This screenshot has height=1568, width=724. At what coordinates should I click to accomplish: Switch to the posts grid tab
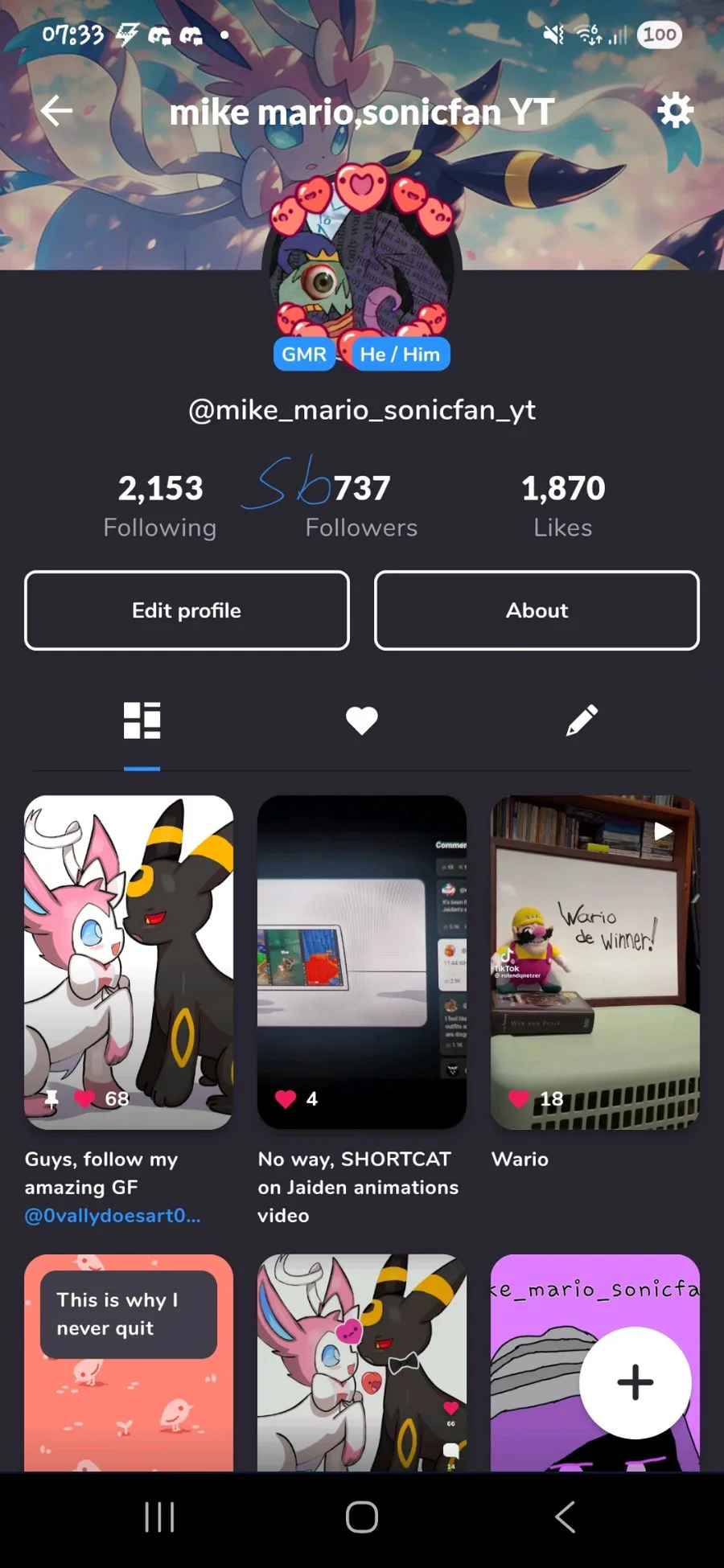(142, 720)
